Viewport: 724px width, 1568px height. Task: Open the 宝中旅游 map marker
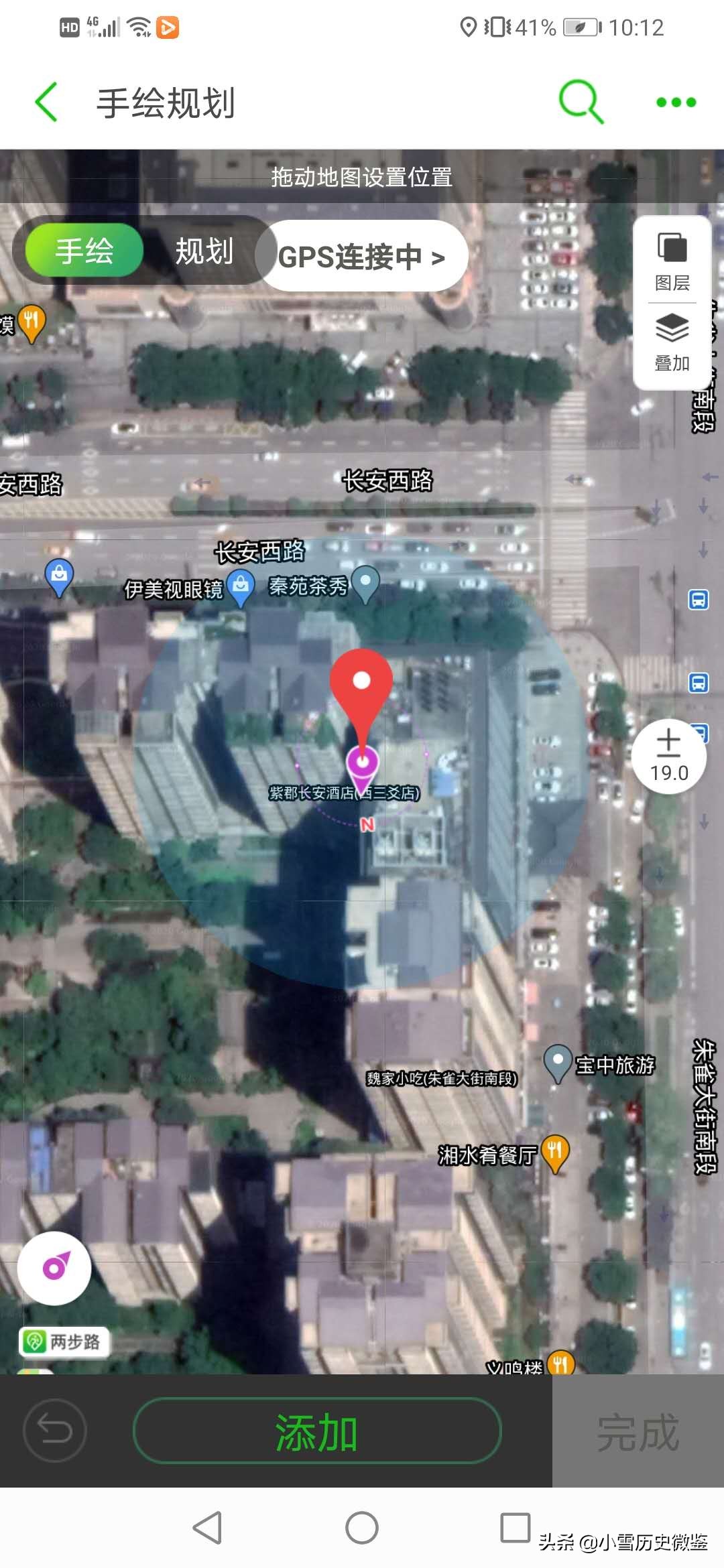pyautogui.click(x=557, y=1063)
